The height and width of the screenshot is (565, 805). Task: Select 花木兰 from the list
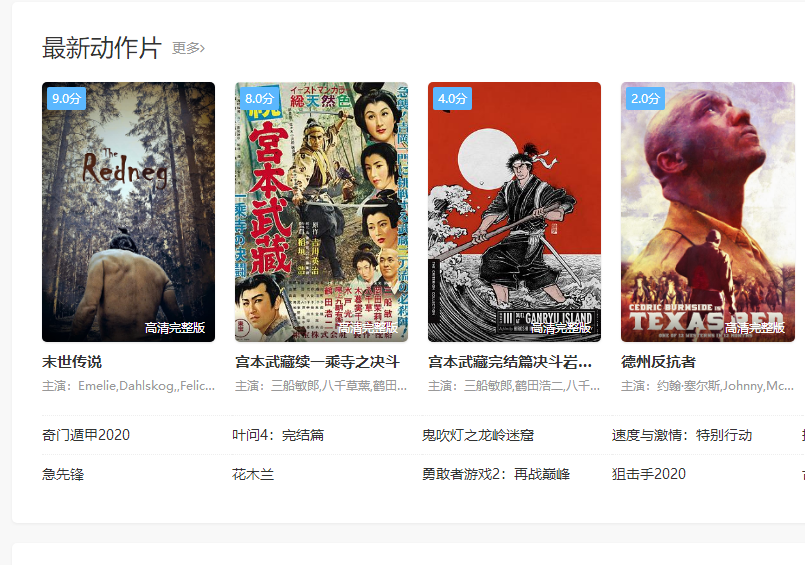point(253,474)
